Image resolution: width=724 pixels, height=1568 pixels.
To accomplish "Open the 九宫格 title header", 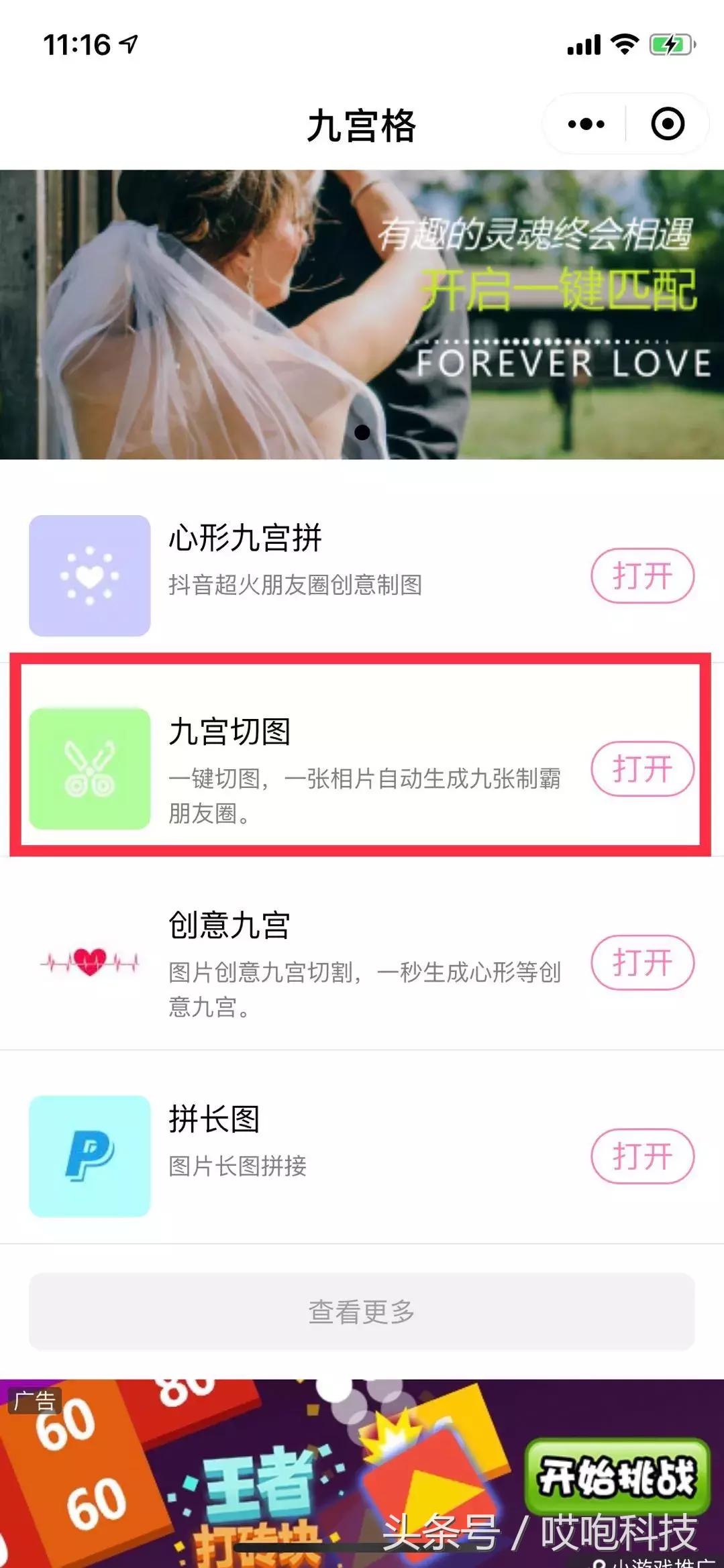I will pos(362,125).
